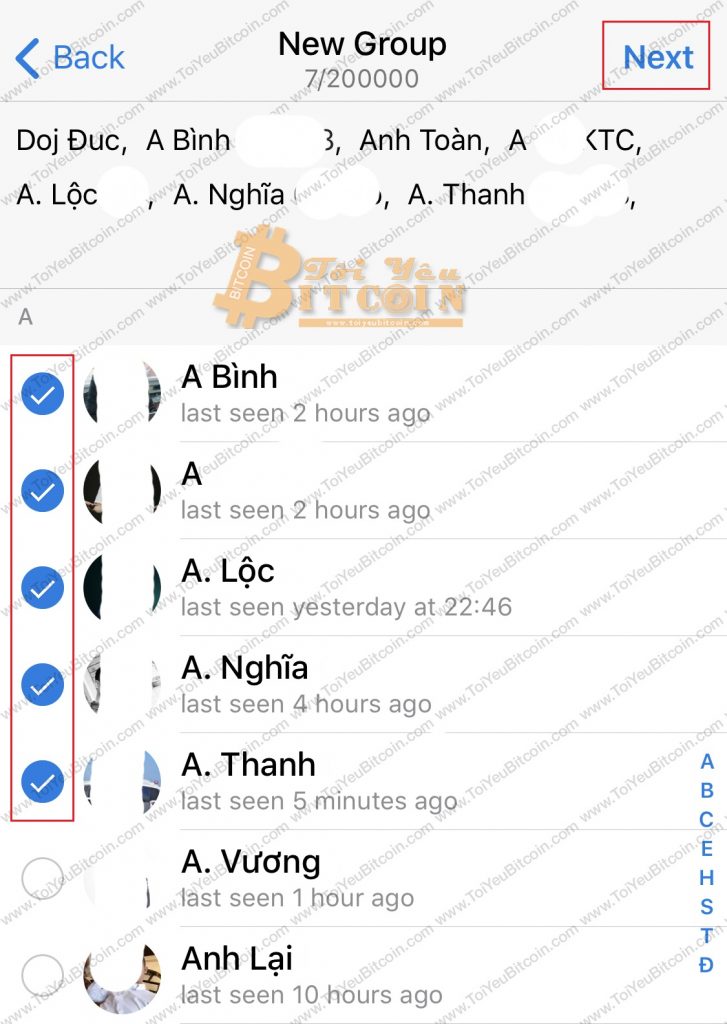
Task: Jump to letter S in index
Action: [706, 907]
